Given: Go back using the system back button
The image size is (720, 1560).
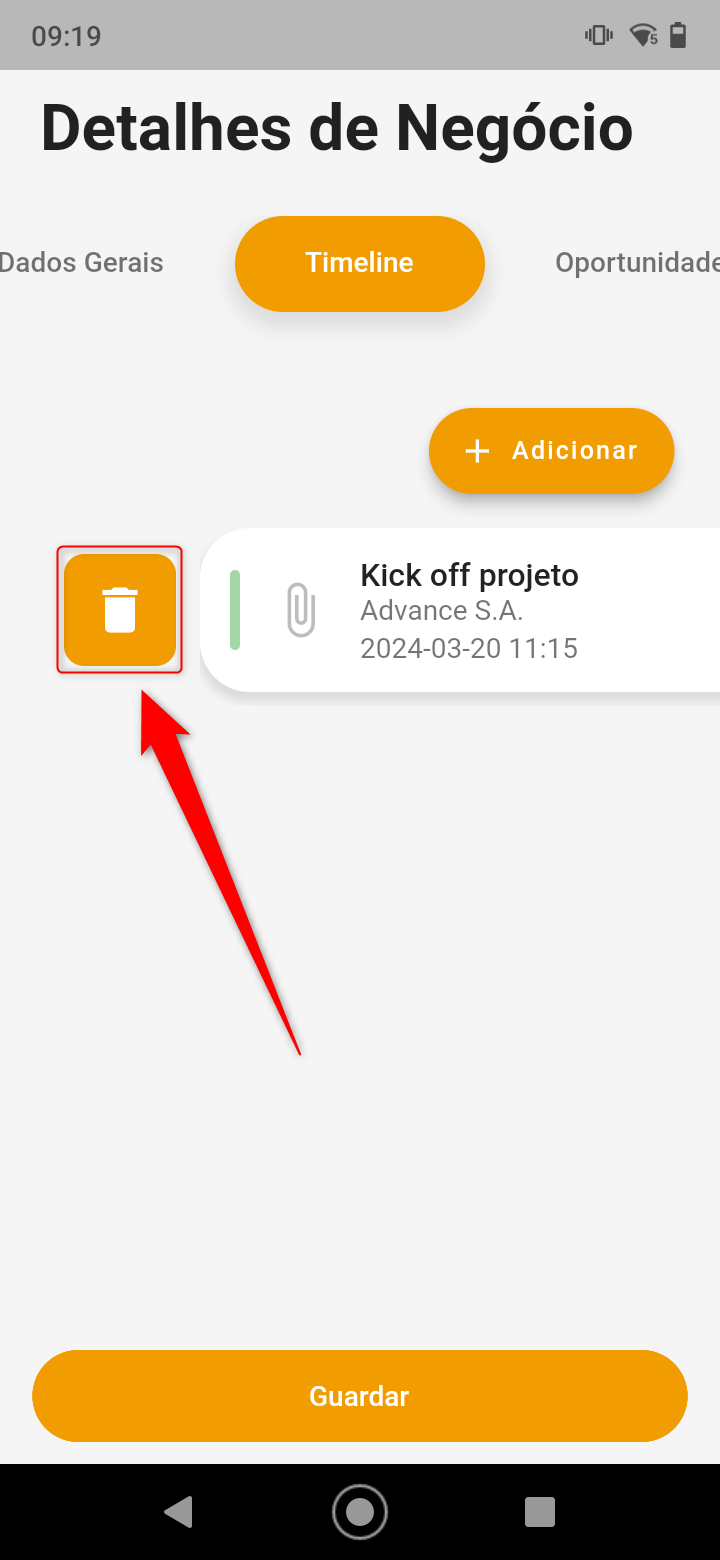Looking at the screenshot, I should [179, 1511].
